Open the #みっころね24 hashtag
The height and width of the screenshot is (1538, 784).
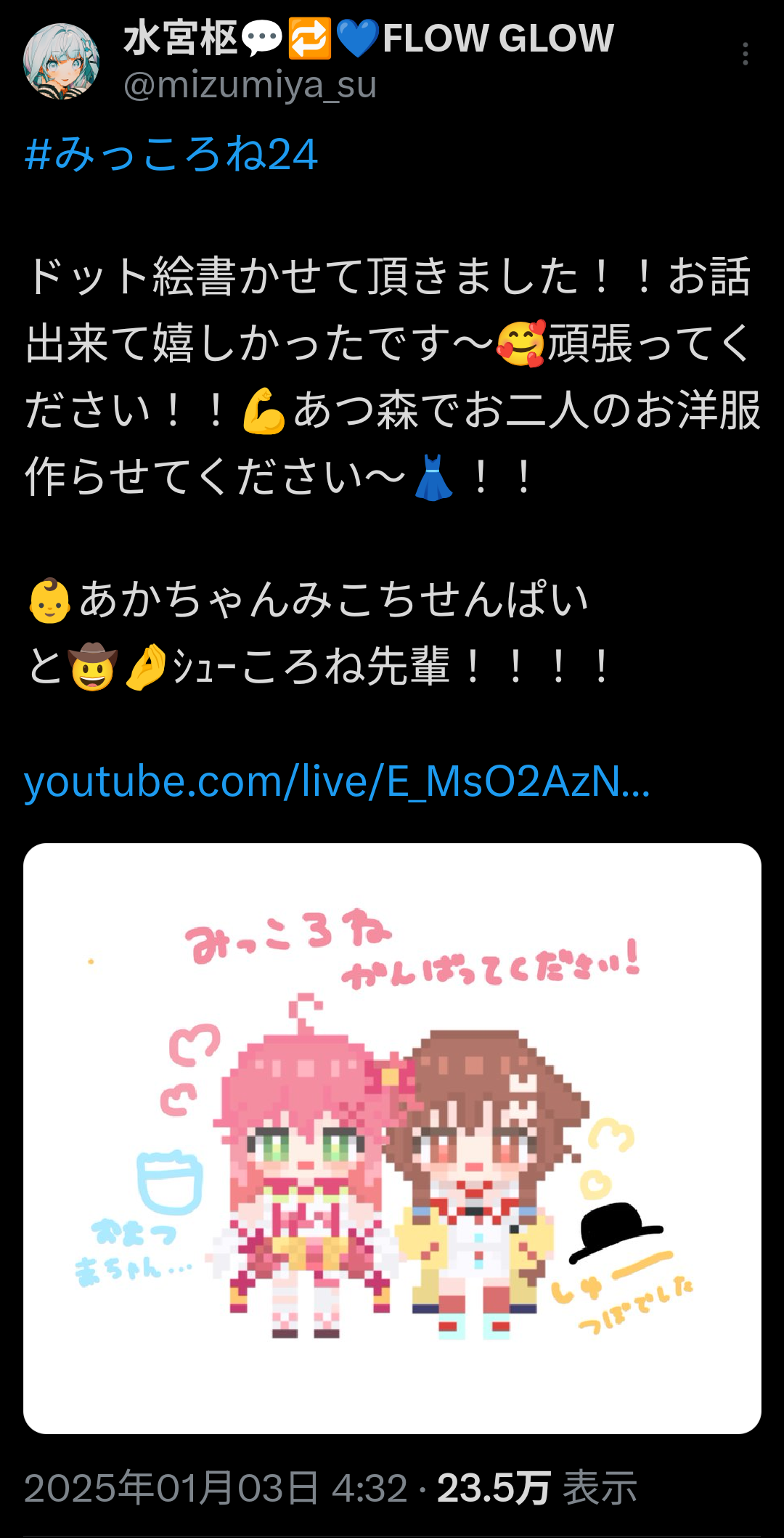pos(171,154)
